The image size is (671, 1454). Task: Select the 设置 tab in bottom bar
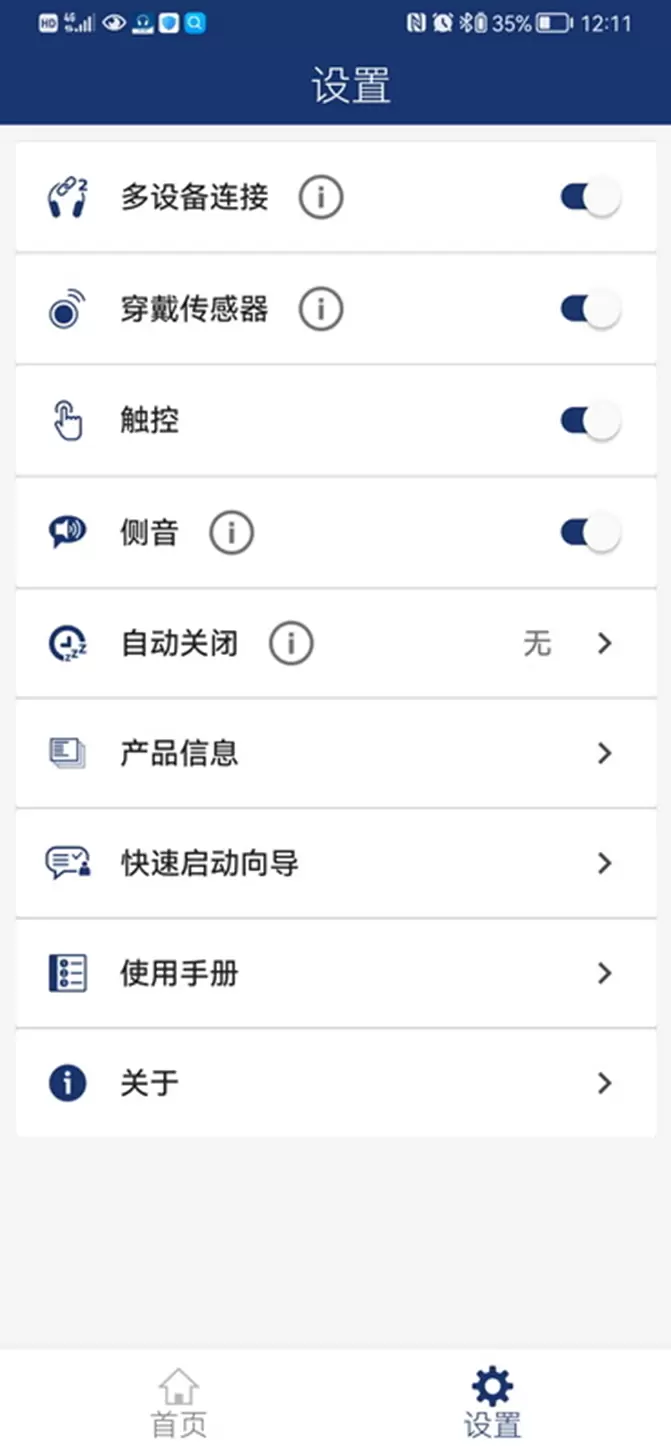[492, 1402]
